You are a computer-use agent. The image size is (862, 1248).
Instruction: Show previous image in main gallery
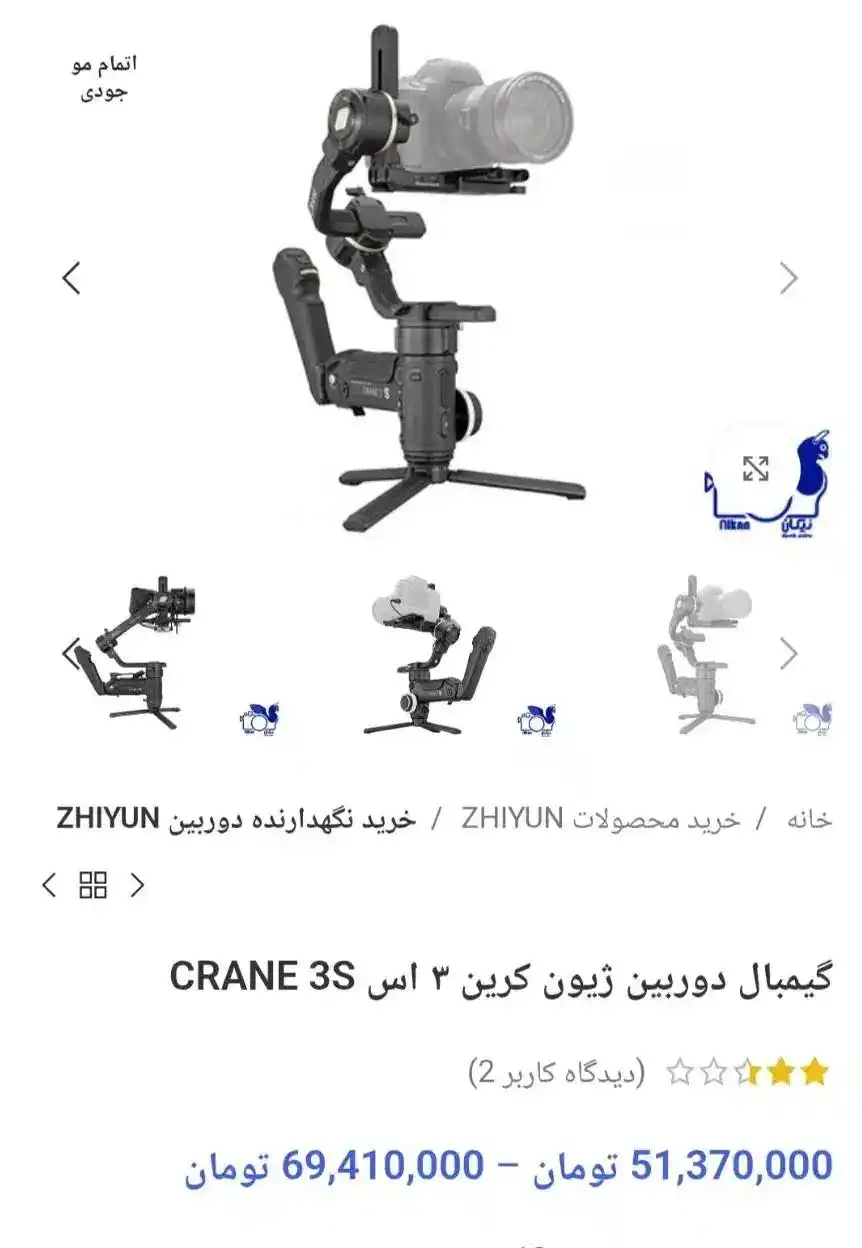coord(71,278)
